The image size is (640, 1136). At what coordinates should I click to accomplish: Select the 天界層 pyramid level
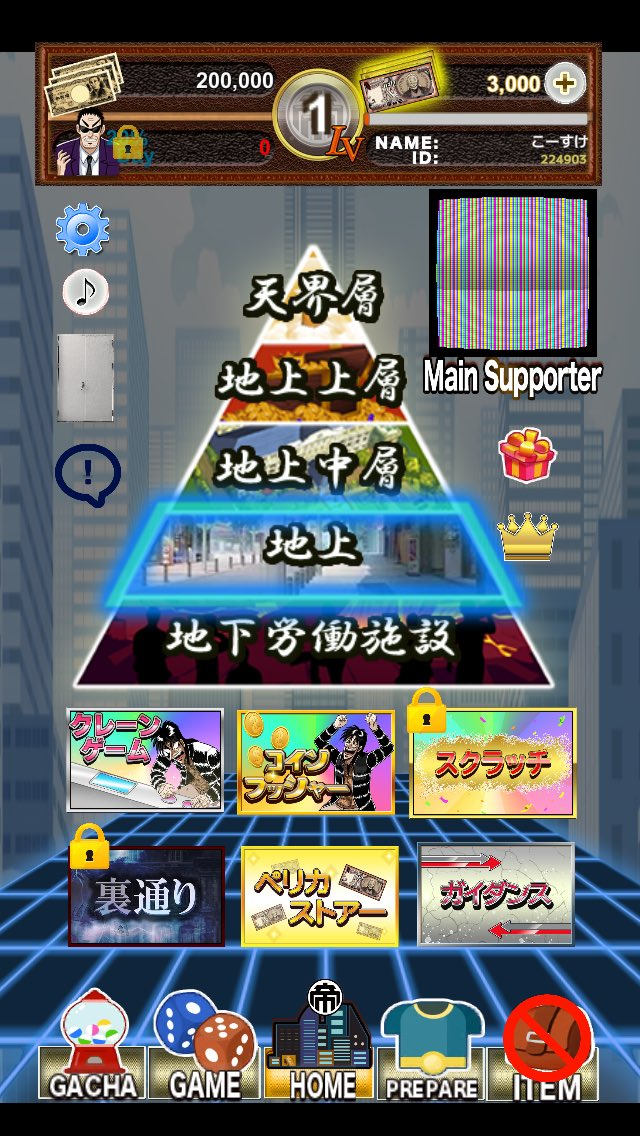313,296
